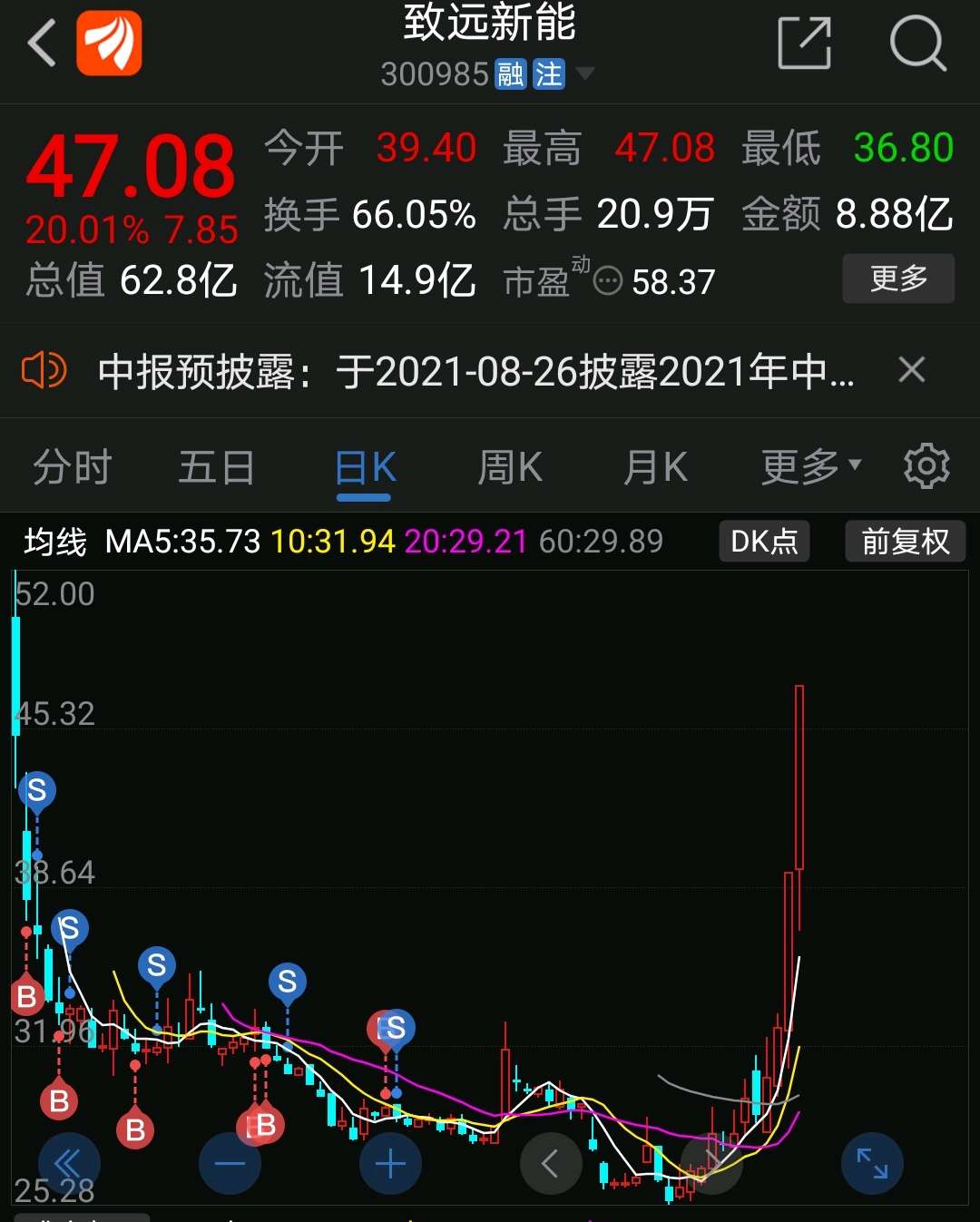Open 更多 details button next to 金额
The width and height of the screenshot is (980, 1222).
897,279
